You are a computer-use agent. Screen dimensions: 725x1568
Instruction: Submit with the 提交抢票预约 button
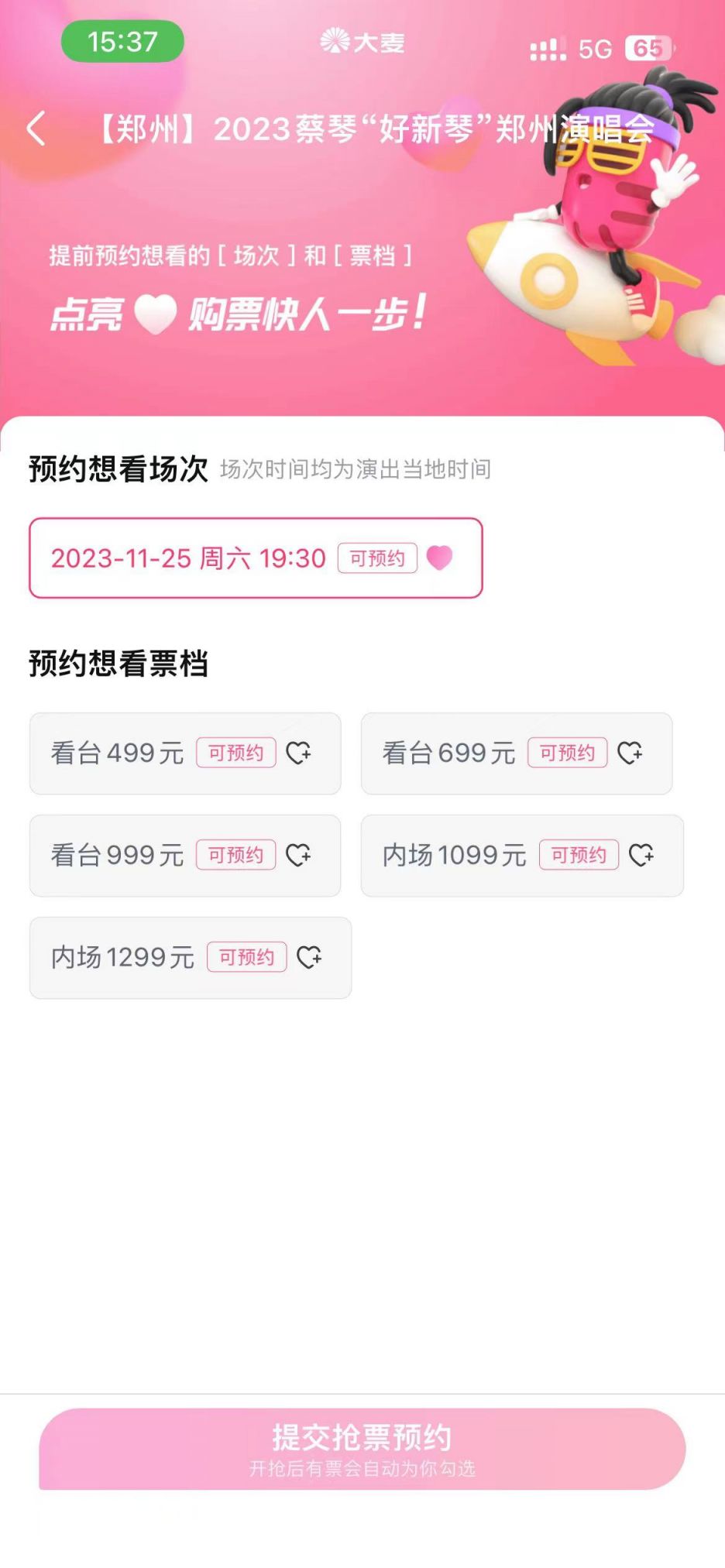362,1448
